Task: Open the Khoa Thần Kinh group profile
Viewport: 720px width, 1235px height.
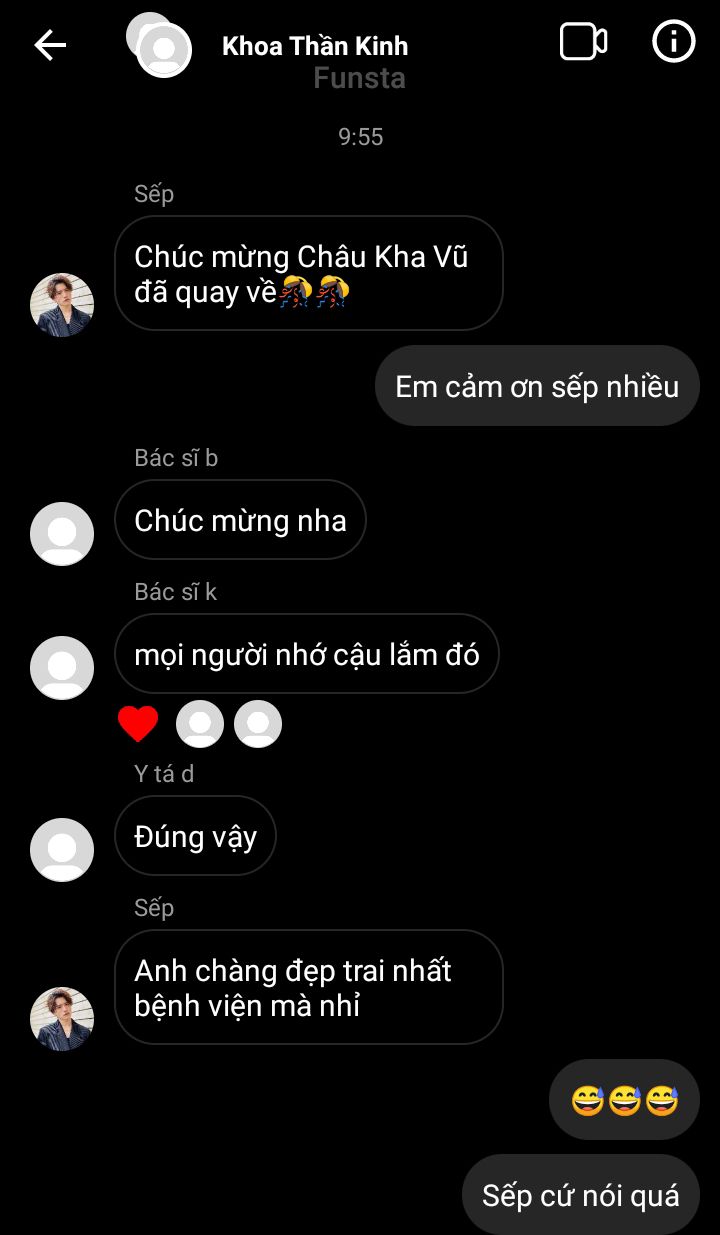Action: click(314, 46)
